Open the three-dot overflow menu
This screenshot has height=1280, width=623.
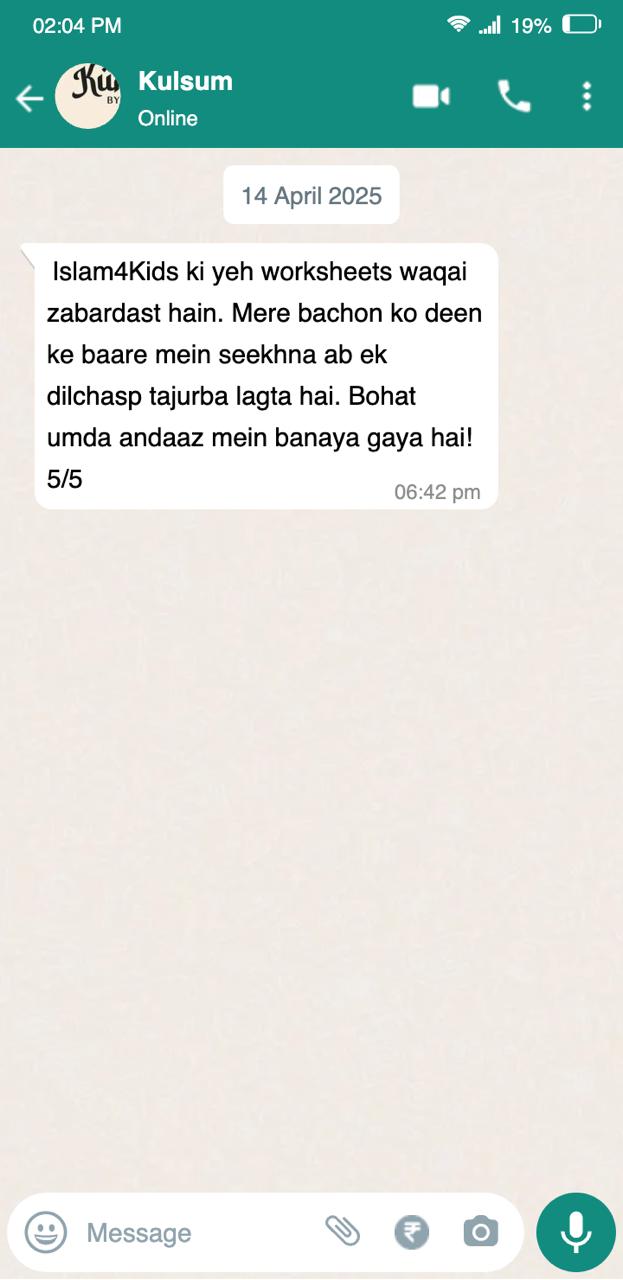586,96
